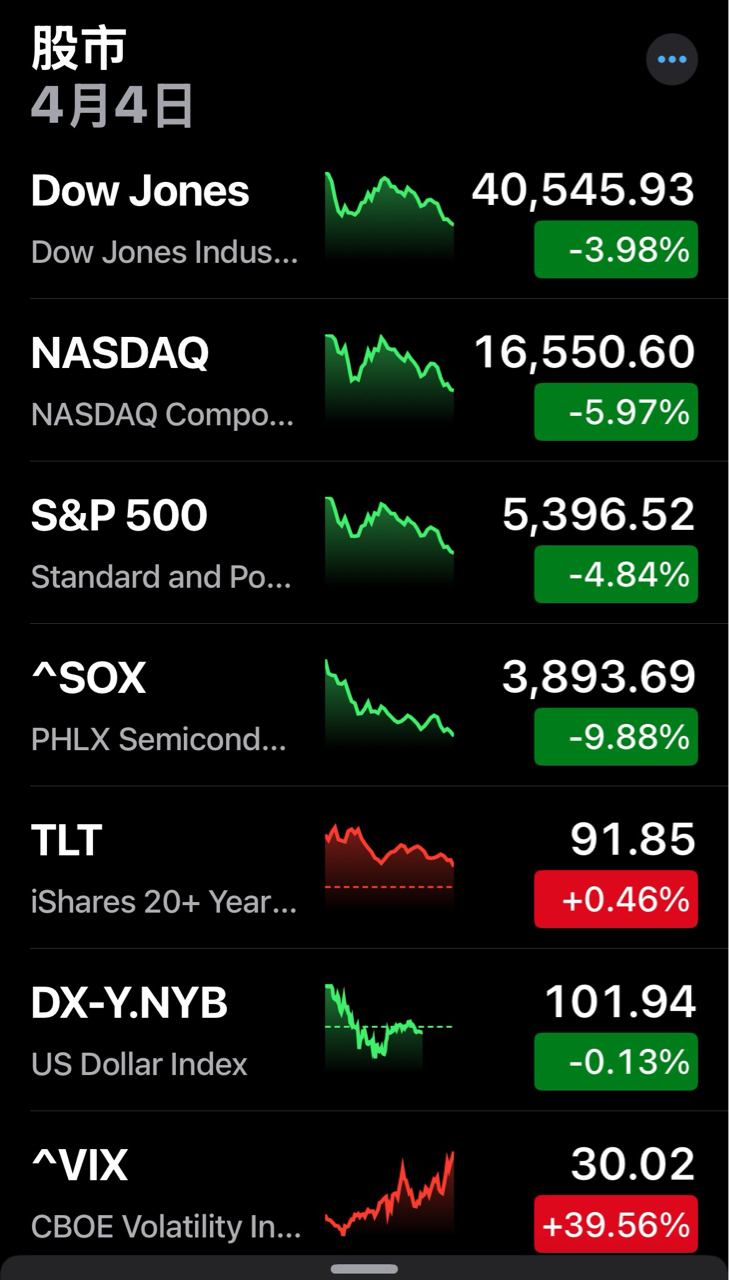This screenshot has width=729, height=1280.
Task: Toggle the NASDAQ -5.97% change badge
Action: tap(616, 412)
